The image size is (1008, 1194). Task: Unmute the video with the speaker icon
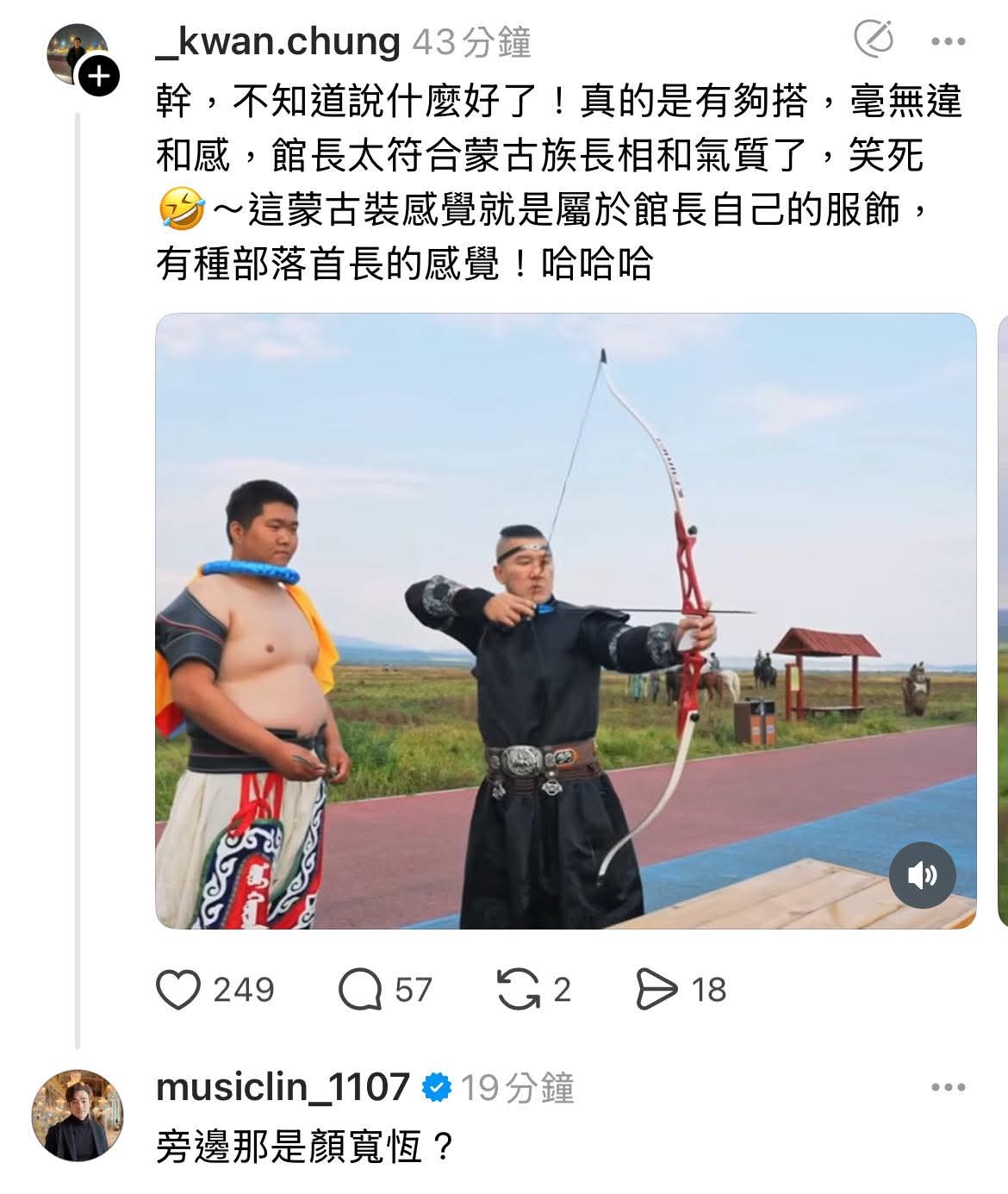[x=922, y=875]
